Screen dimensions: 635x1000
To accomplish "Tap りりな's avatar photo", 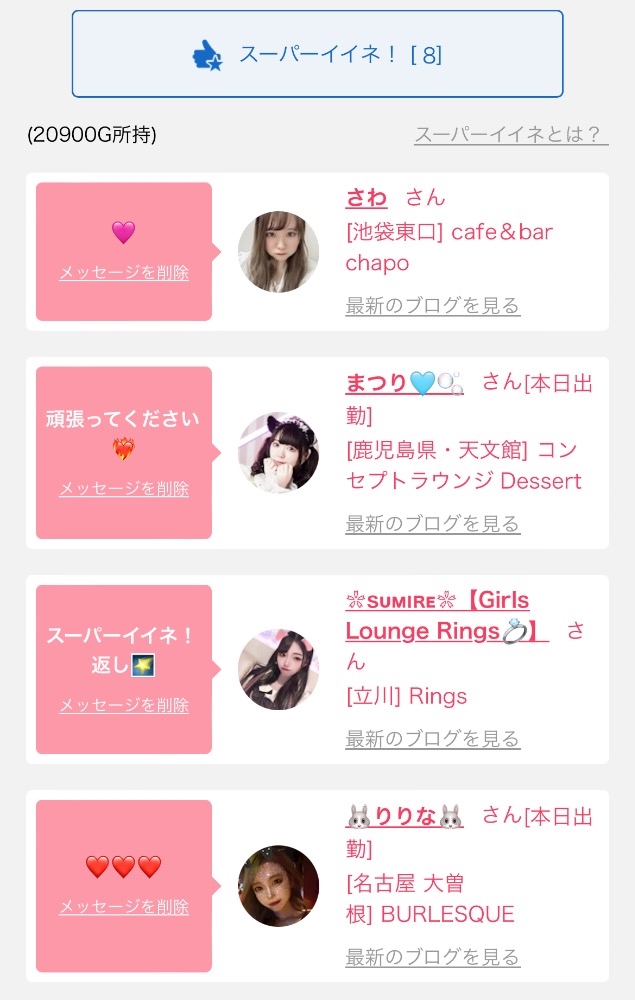I will (278, 886).
